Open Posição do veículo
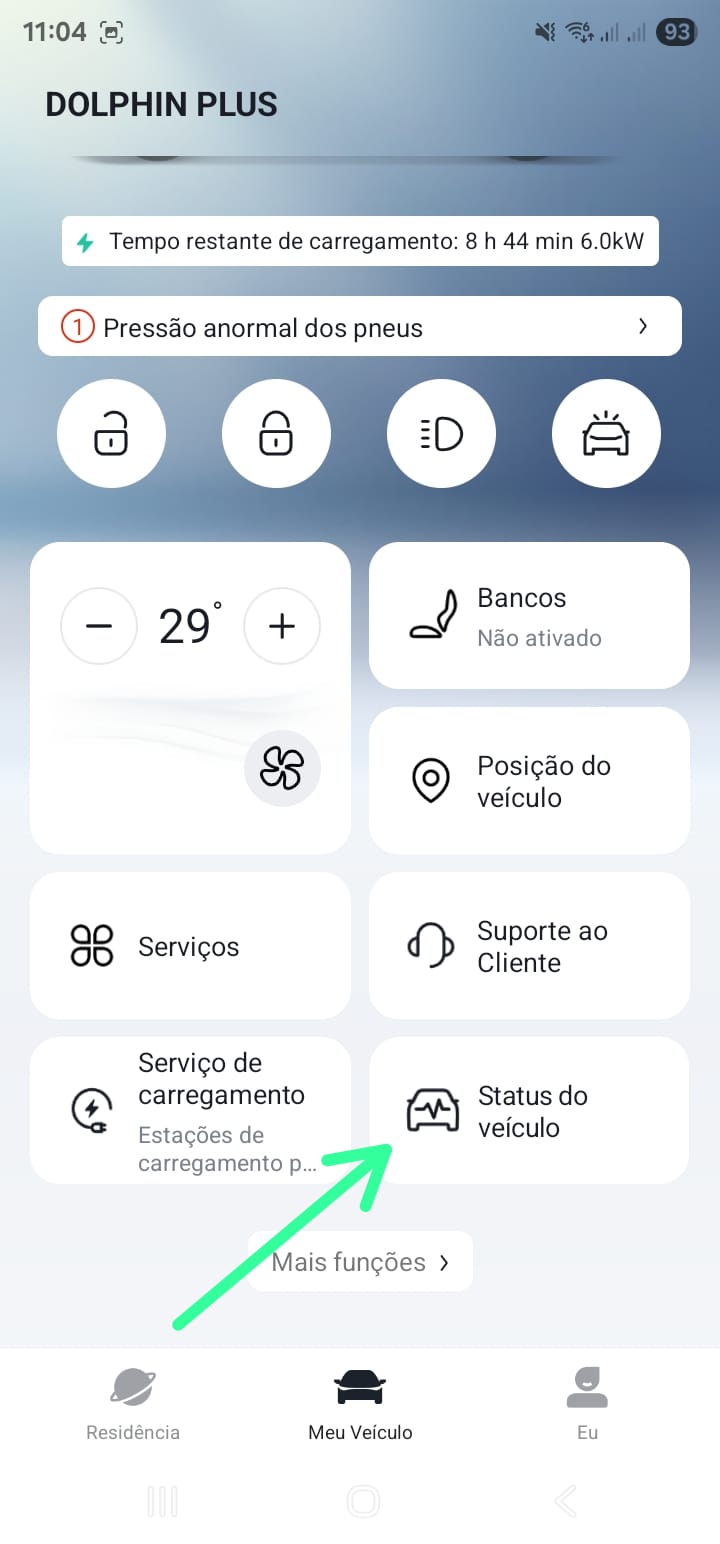 [529, 781]
